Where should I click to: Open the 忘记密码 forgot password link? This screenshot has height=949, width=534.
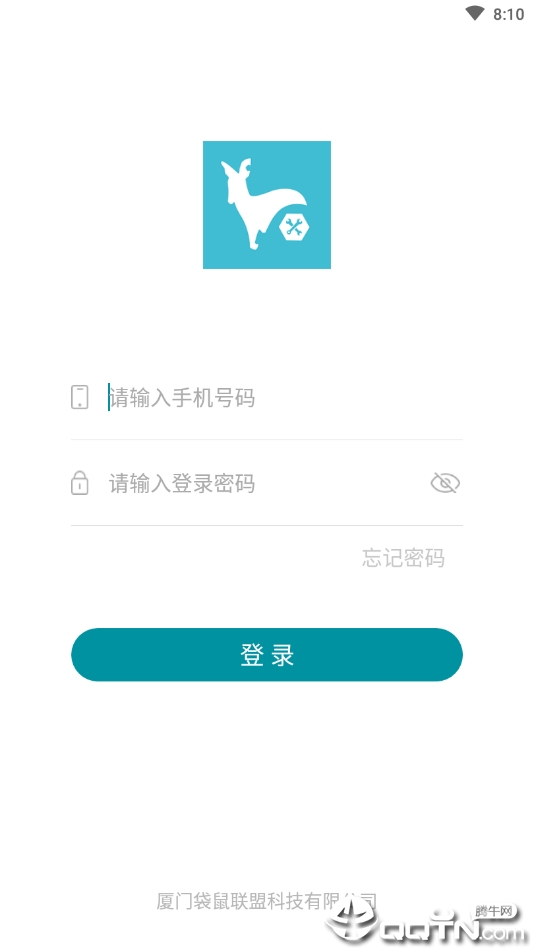(403, 557)
